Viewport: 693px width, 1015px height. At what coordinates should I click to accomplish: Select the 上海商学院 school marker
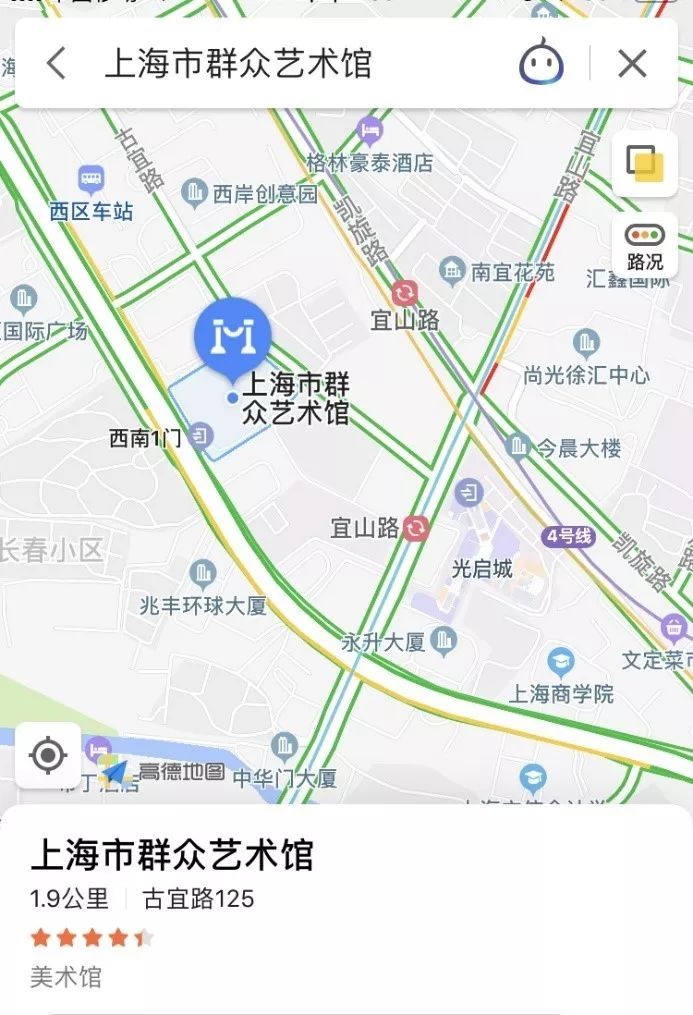coord(560,661)
